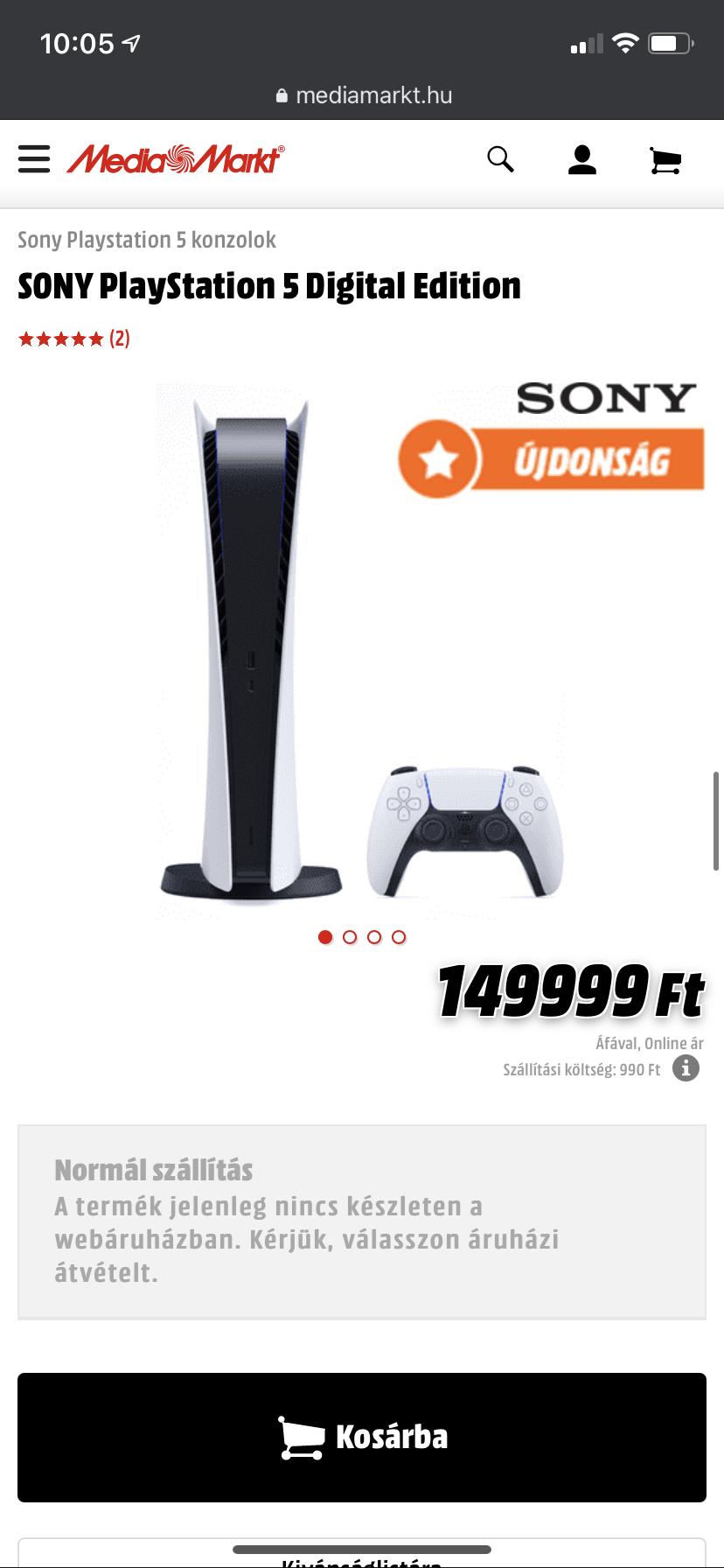Open the user account icon
Screen dimensions: 724x1568
pyautogui.click(x=581, y=160)
